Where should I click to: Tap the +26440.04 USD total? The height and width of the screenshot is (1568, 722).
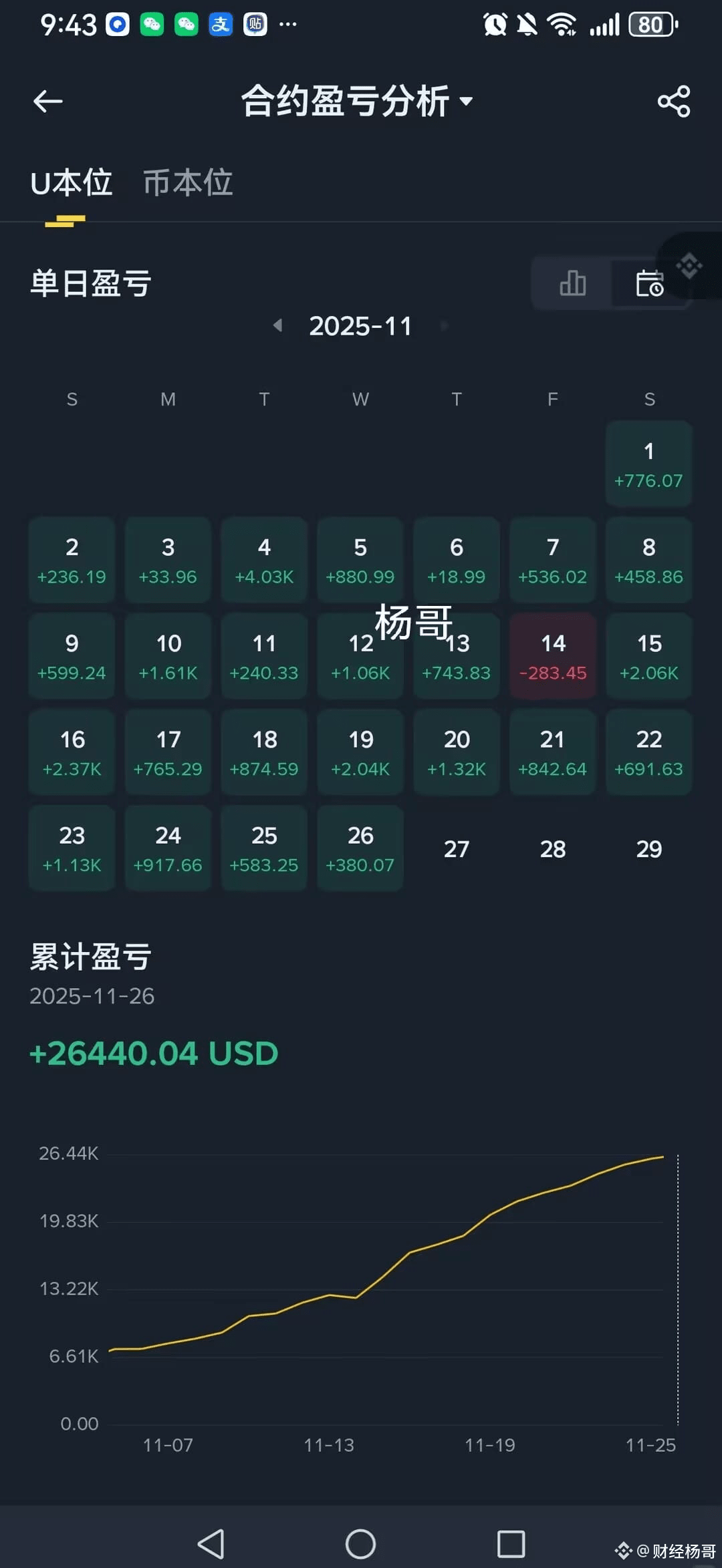[152, 1053]
